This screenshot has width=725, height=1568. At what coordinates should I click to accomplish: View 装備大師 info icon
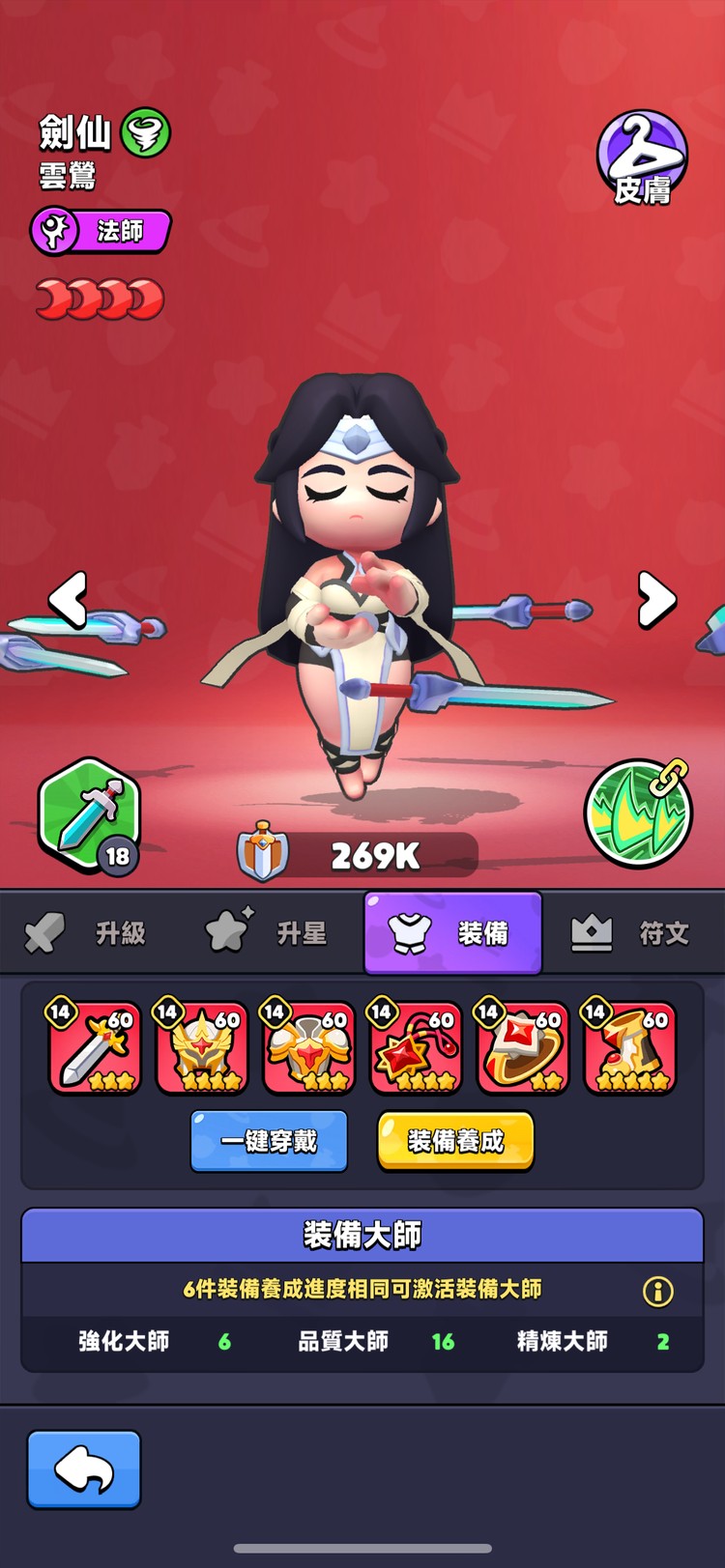pyautogui.click(x=657, y=1291)
